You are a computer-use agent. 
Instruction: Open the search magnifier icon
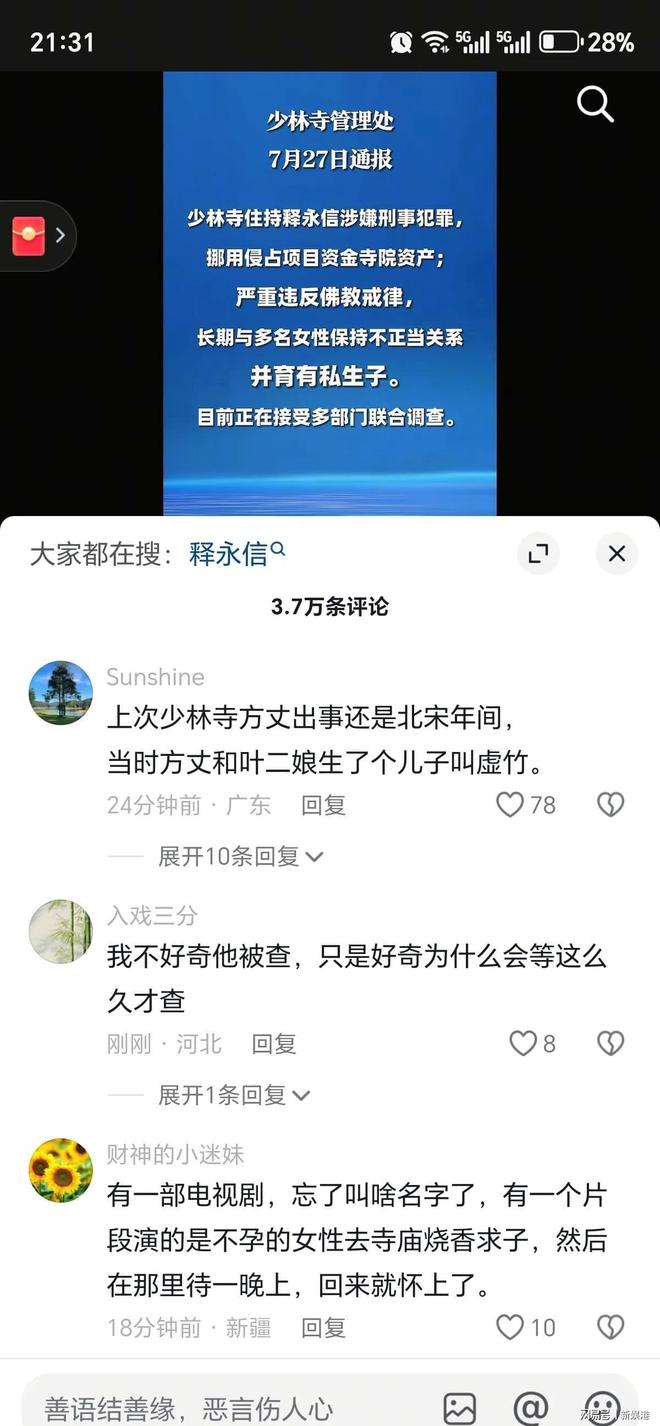595,103
